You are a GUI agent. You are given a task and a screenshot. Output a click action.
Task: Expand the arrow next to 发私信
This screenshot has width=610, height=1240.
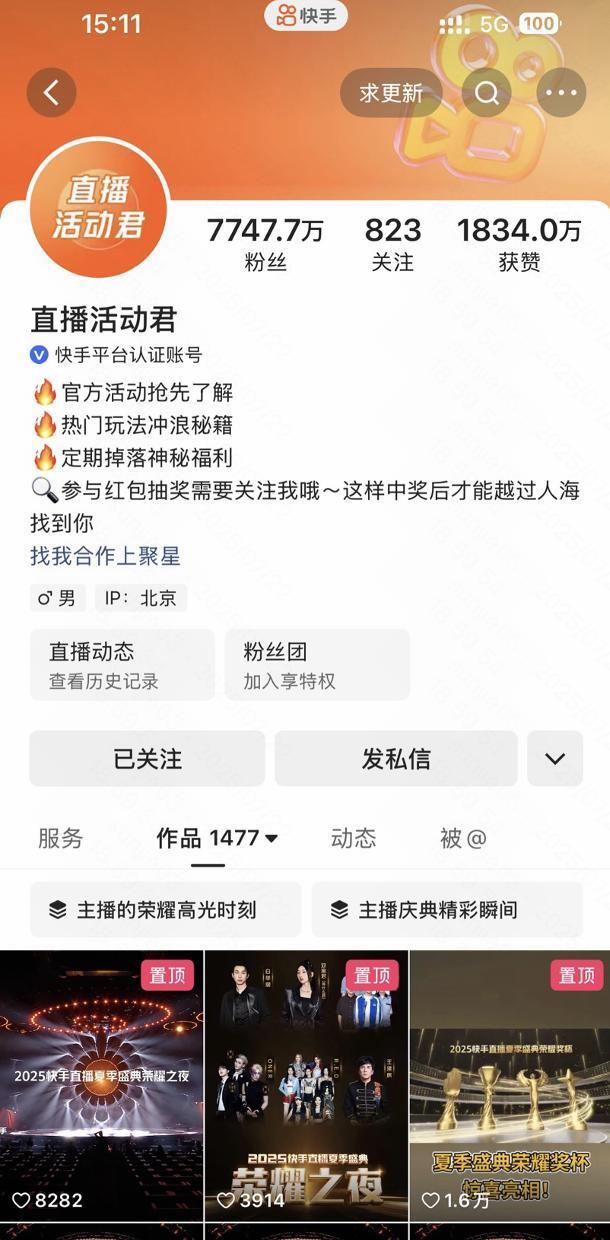[x=555, y=759]
